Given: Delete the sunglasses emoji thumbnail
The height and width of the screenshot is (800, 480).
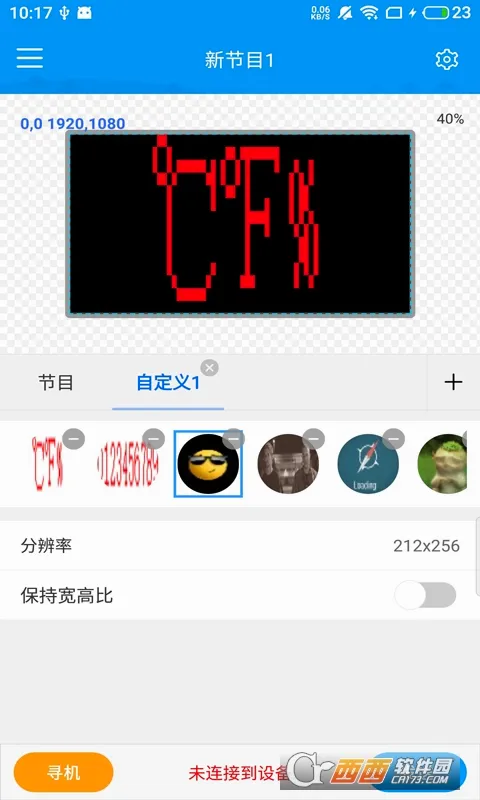Looking at the screenshot, I should (x=234, y=439).
